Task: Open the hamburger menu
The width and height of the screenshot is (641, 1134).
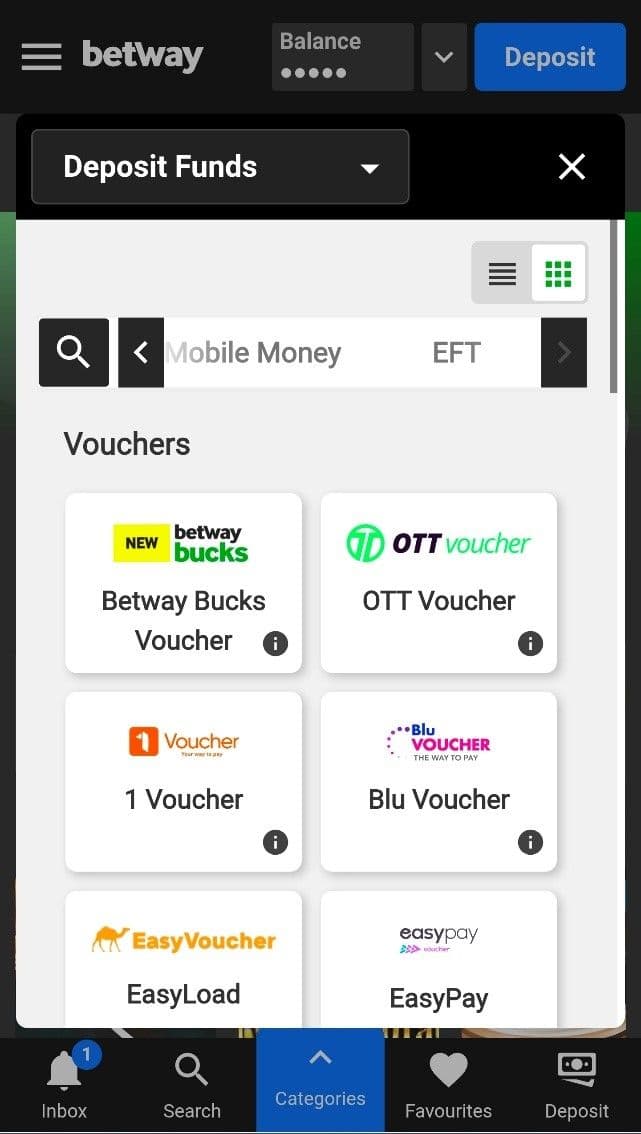Action: click(41, 57)
